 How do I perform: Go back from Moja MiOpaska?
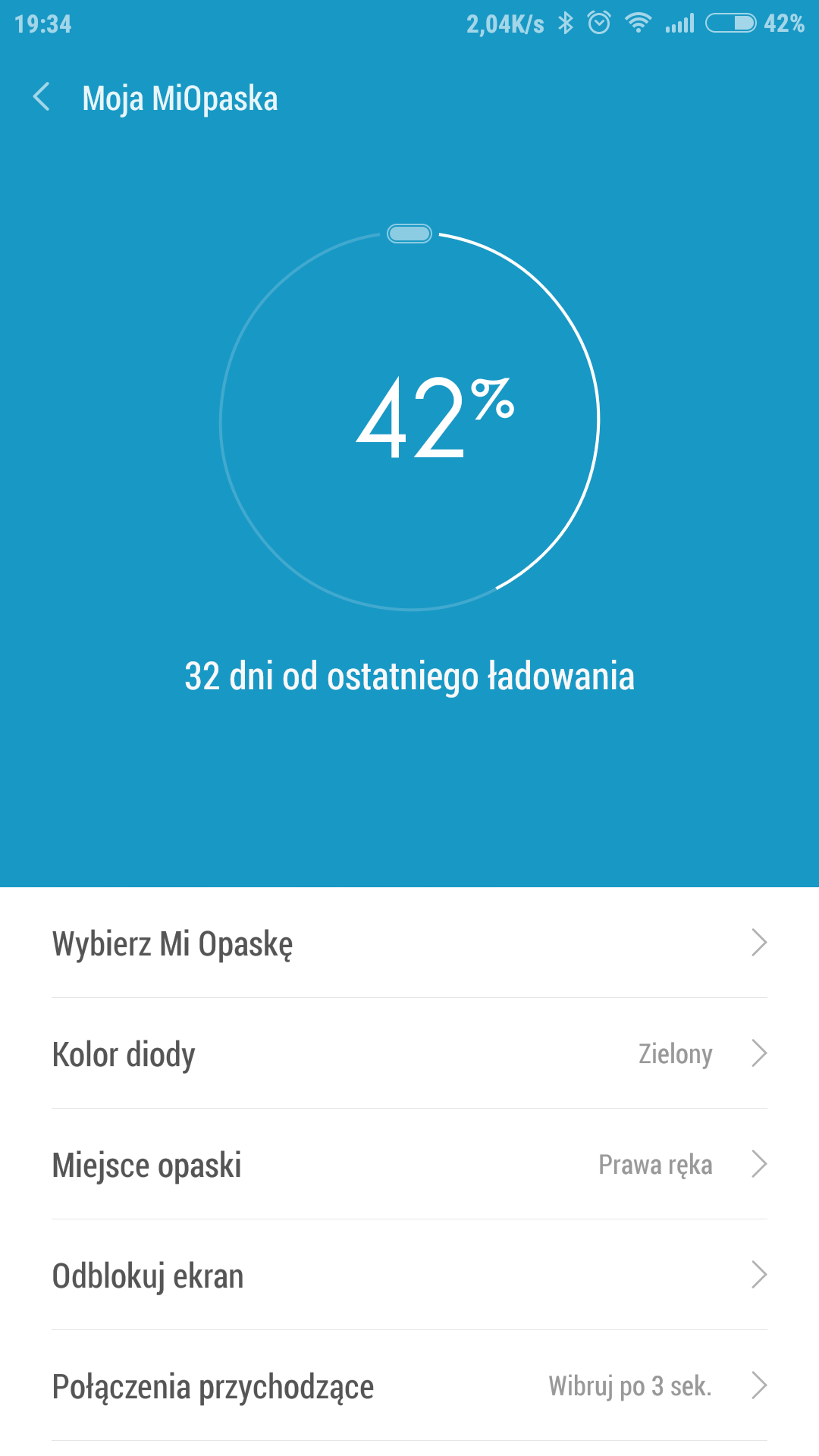coord(42,98)
